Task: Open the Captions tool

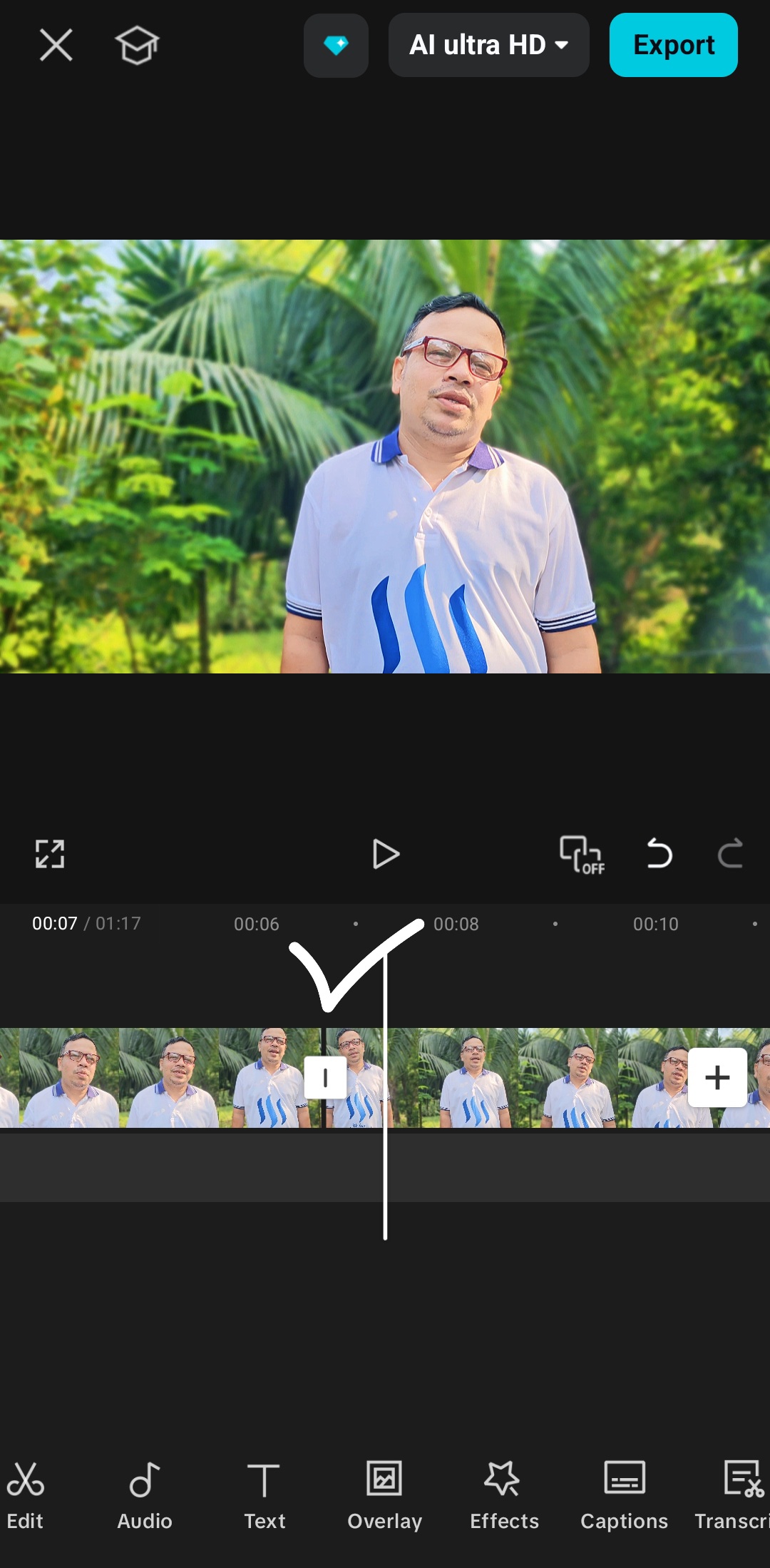Action: pyautogui.click(x=624, y=1495)
